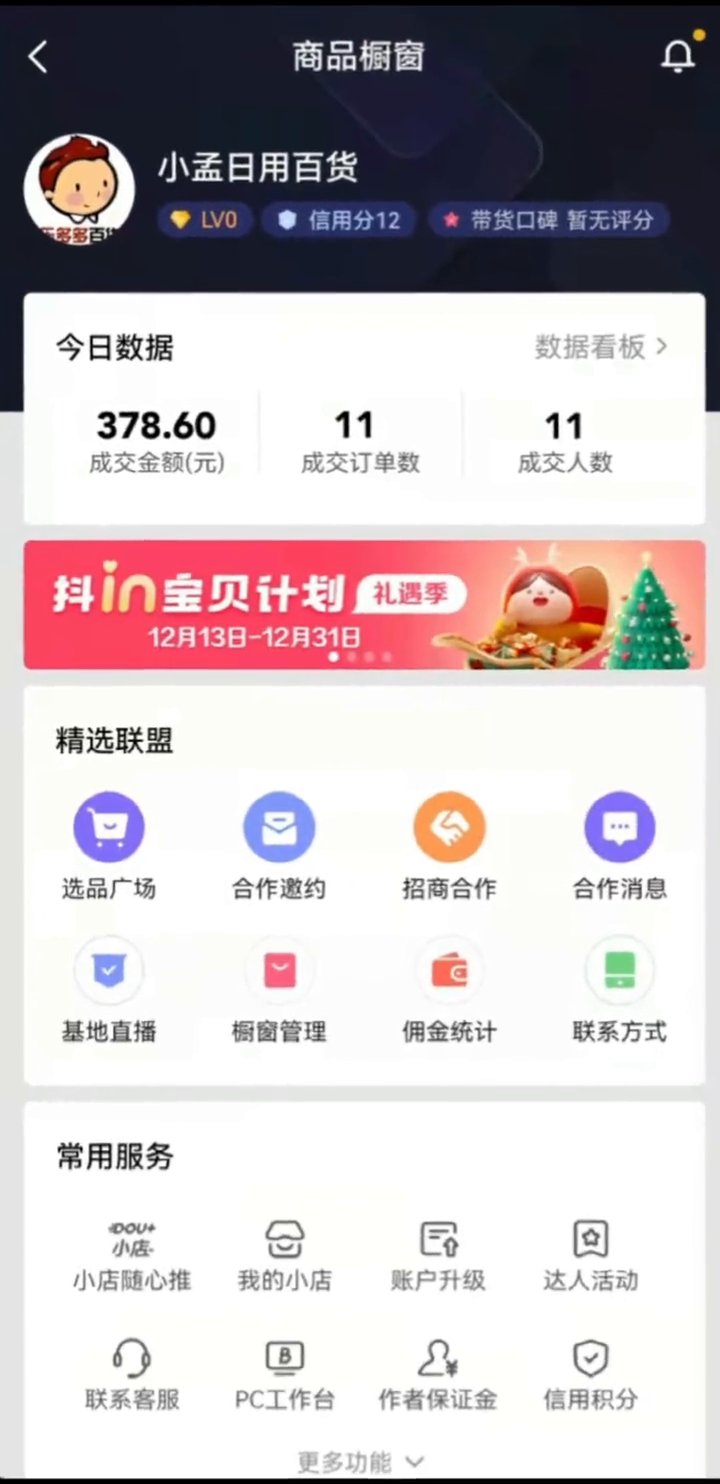This screenshot has width=720, height=1484.
Task: Open 小店随心推
Action: 132,1255
